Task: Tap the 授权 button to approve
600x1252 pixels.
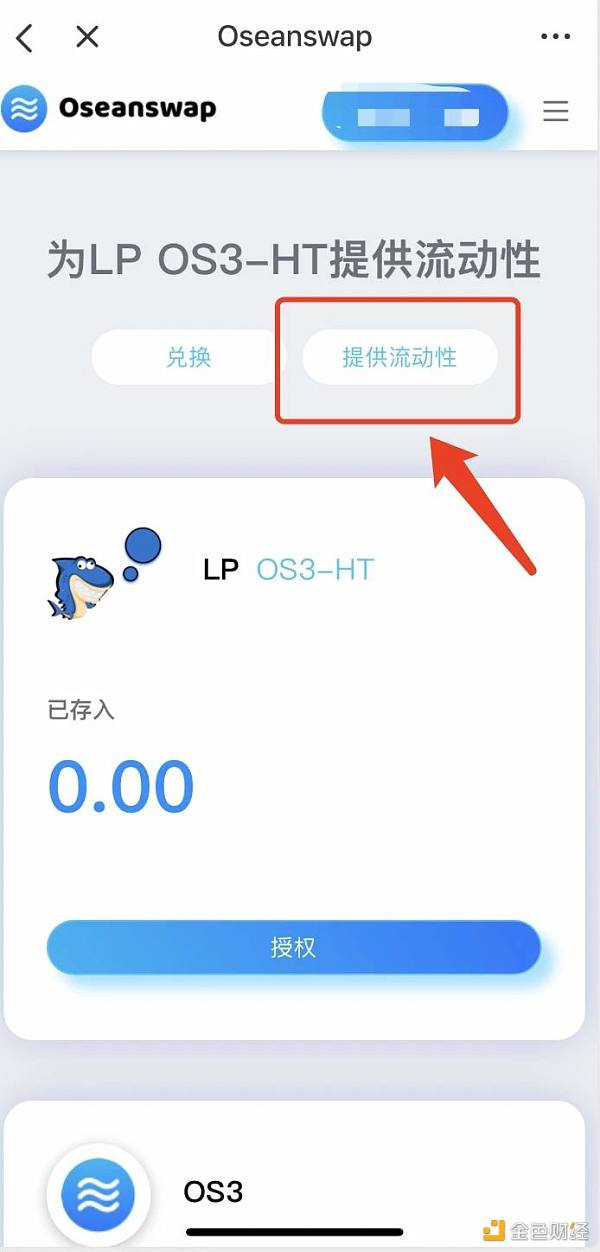Action: point(293,947)
